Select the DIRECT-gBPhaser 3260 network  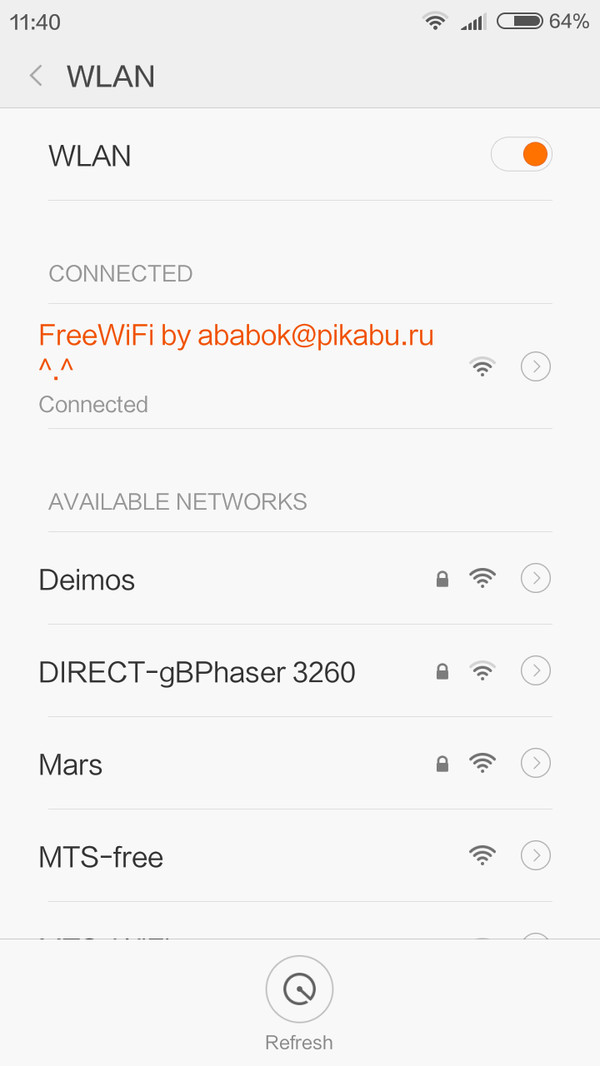[197, 672]
